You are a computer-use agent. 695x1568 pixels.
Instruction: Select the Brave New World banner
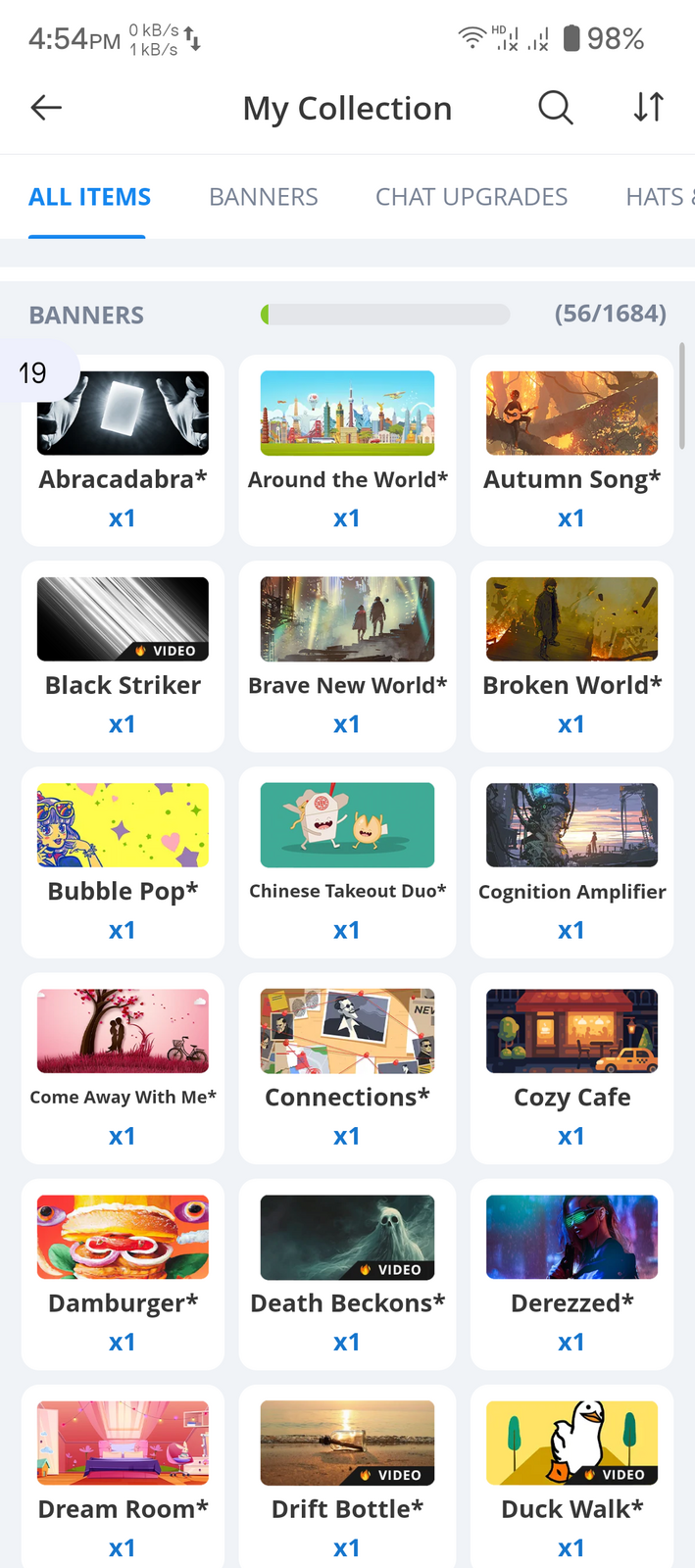pos(347,657)
